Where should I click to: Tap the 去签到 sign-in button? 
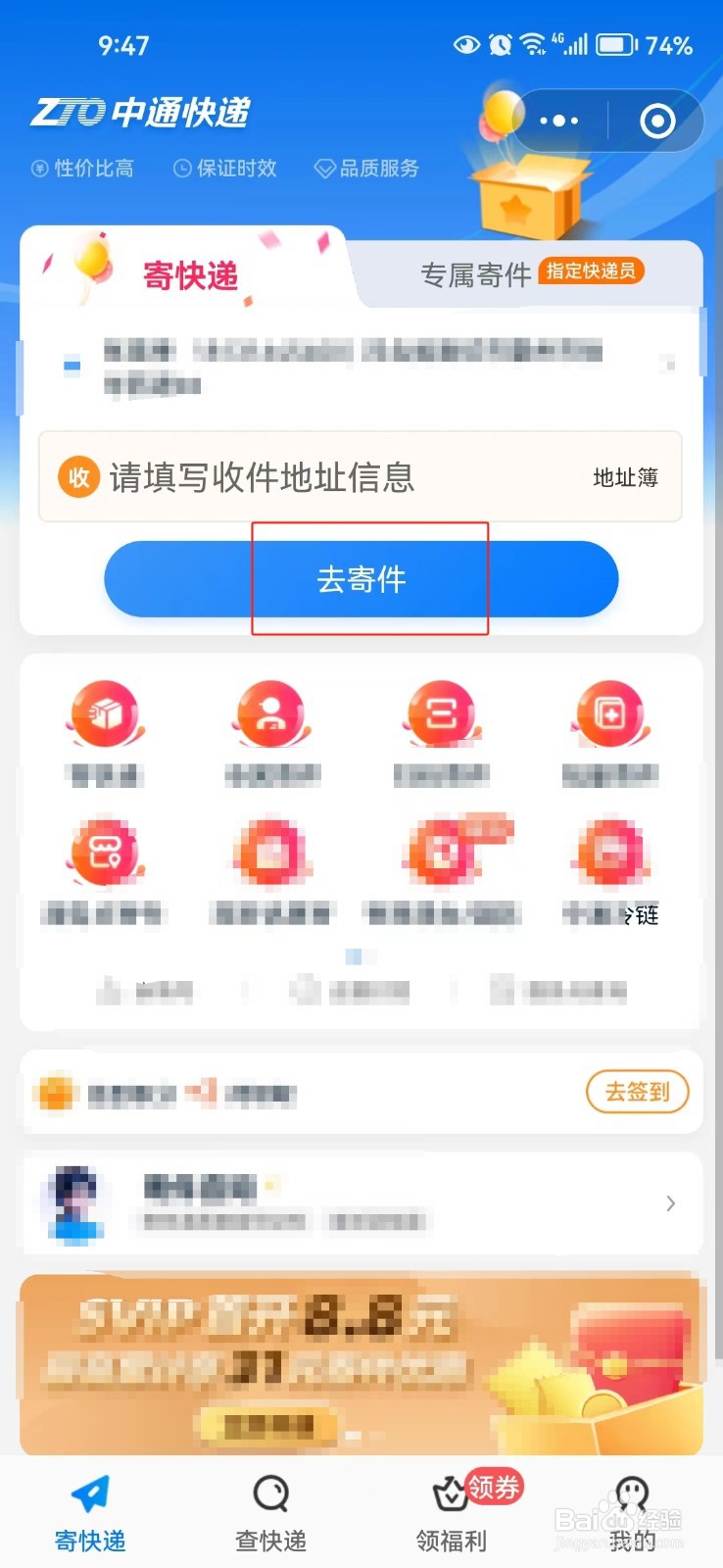tap(638, 1092)
